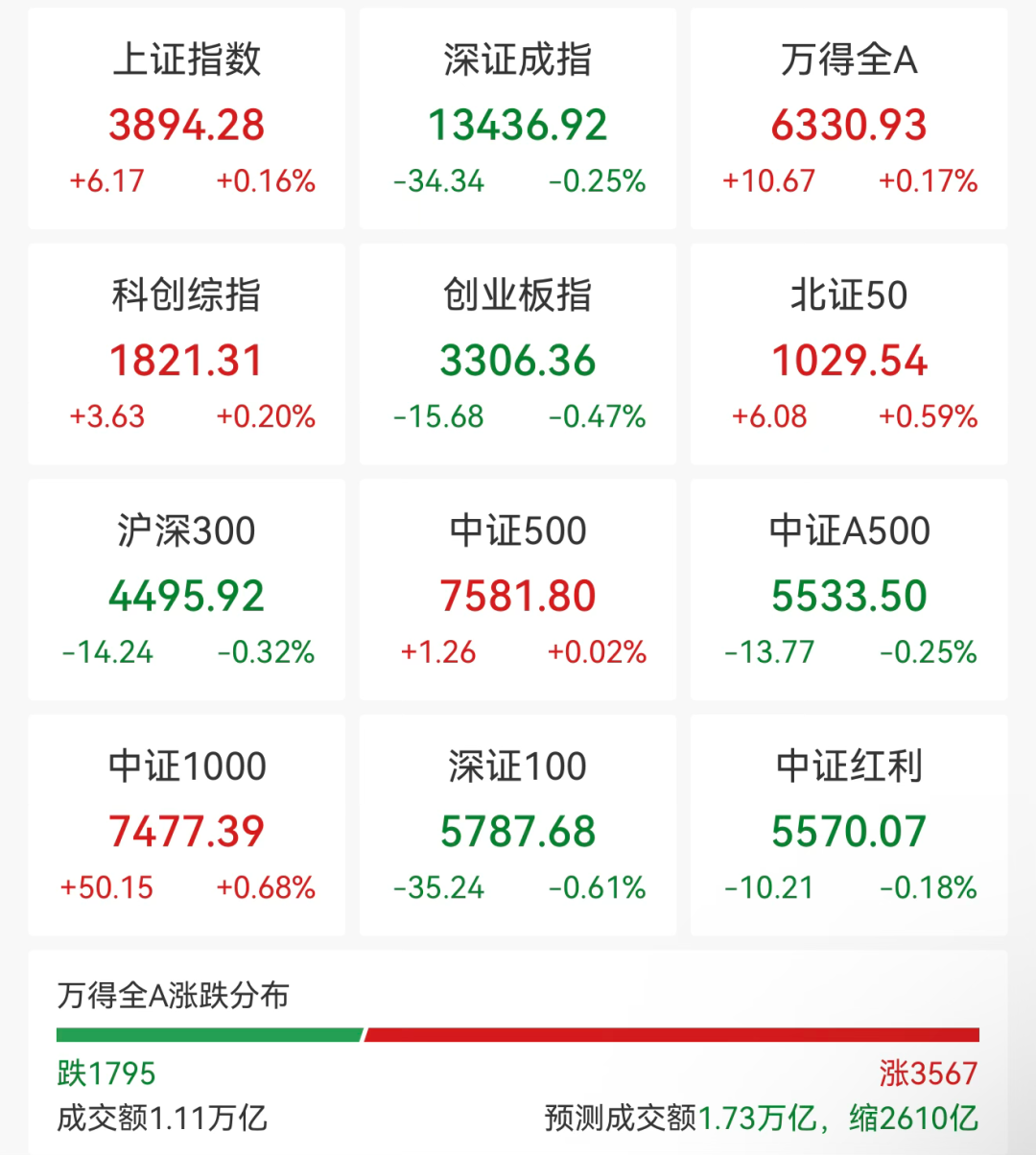View the 沪深300 index

(187, 590)
